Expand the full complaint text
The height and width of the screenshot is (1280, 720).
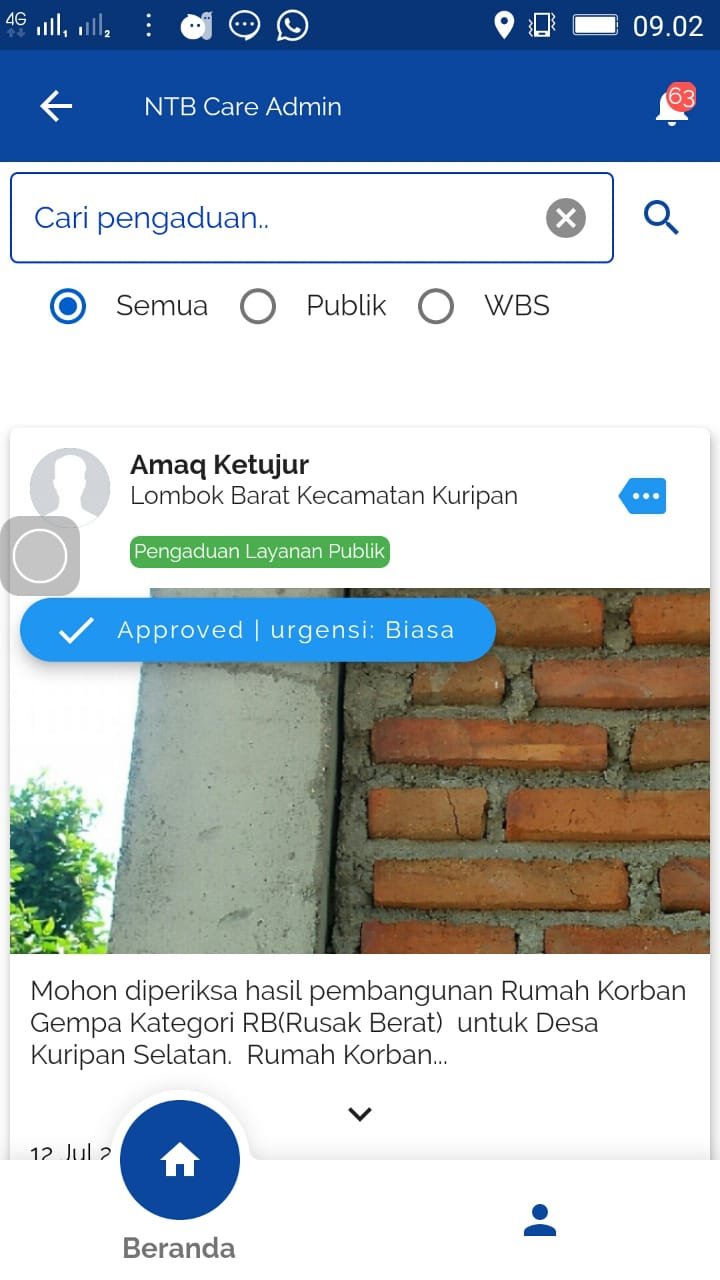(360, 1114)
